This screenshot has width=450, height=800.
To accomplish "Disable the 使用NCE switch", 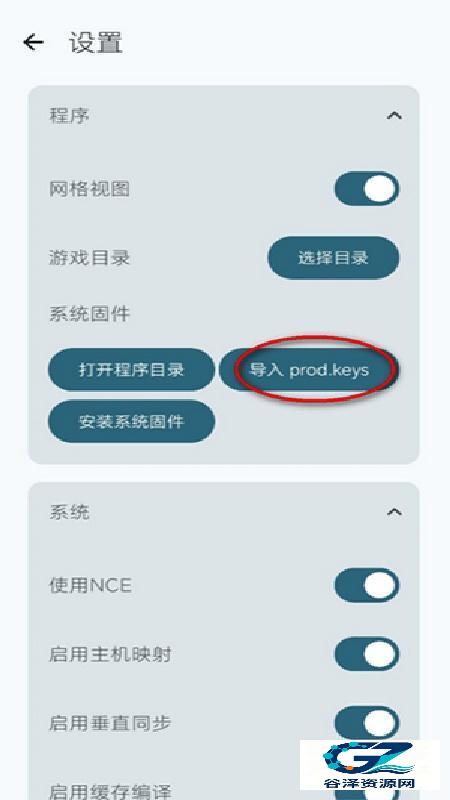I will (x=366, y=585).
